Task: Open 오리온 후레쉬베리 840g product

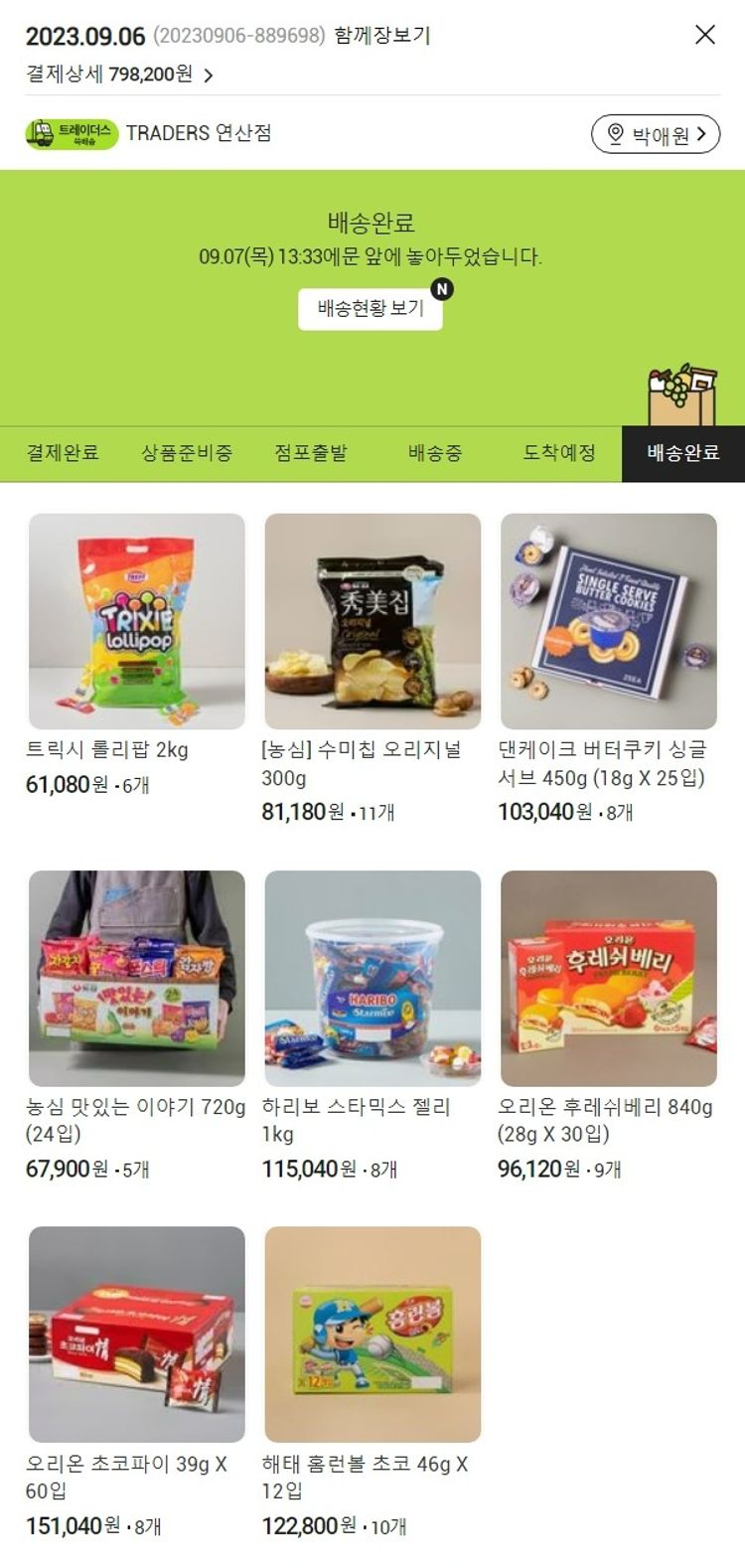Action: pyautogui.click(x=608, y=979)
